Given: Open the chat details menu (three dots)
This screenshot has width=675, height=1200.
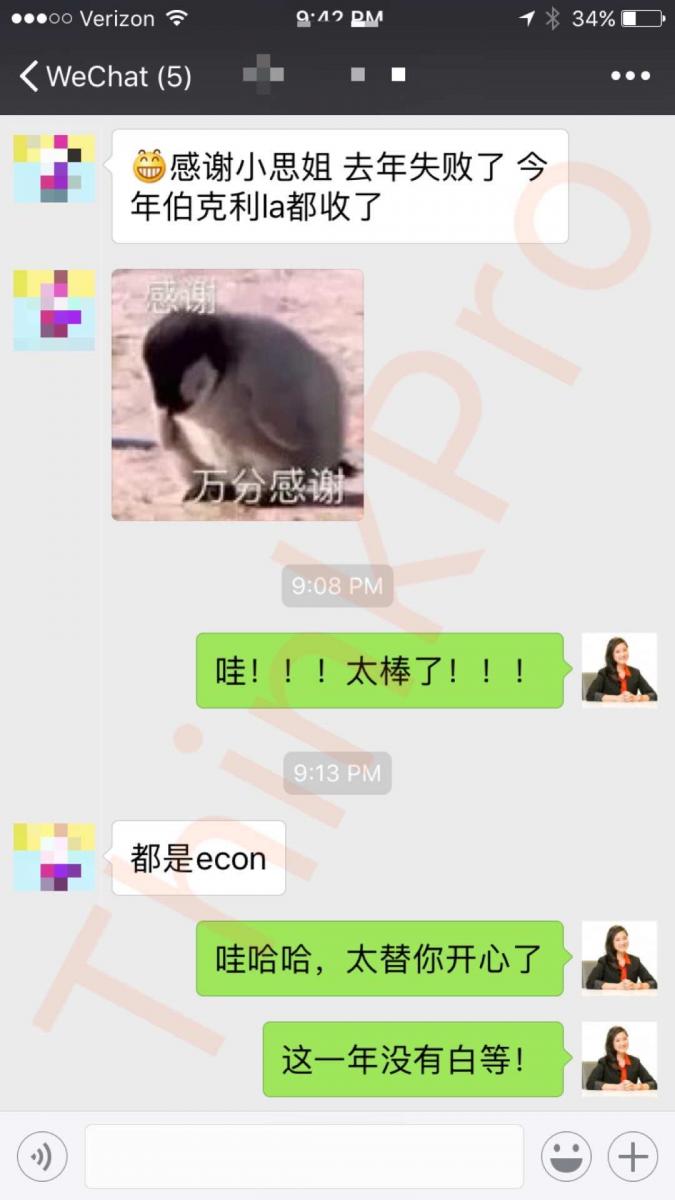Looking at the screenshot, I should (x=630, y=76).
